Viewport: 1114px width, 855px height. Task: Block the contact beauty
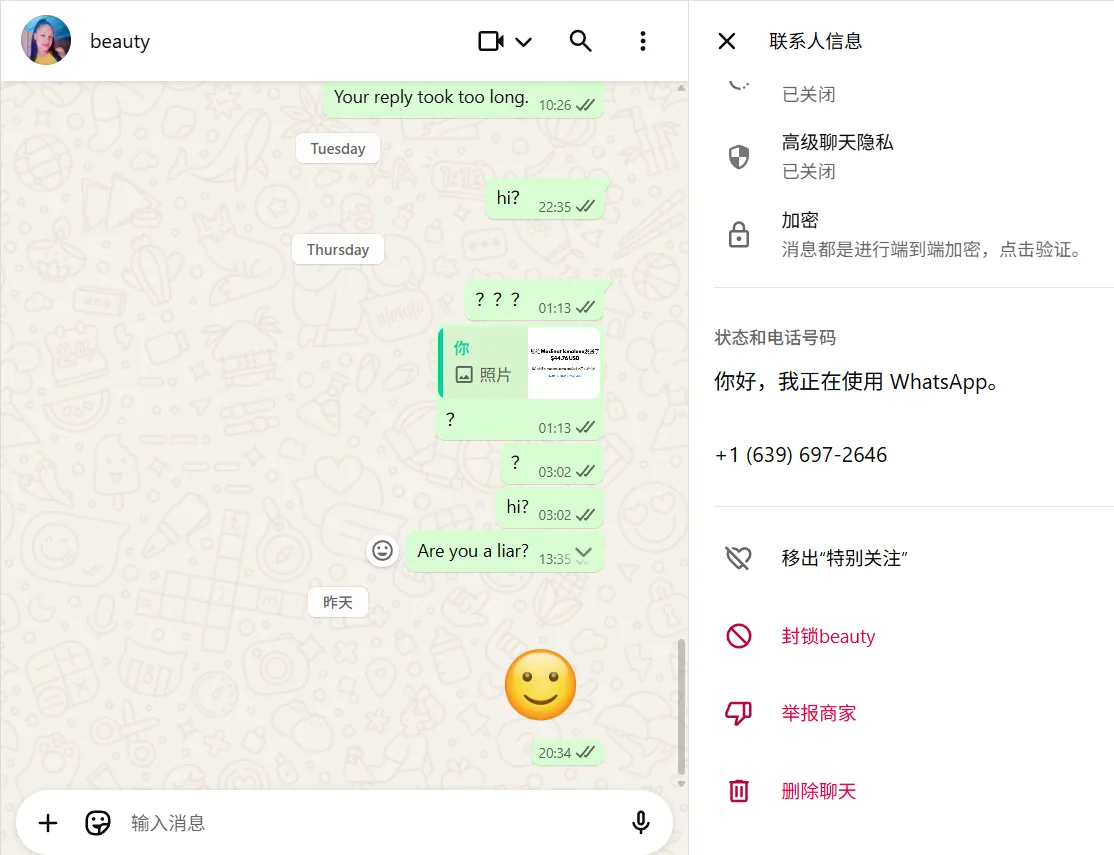tap(828, 636)
